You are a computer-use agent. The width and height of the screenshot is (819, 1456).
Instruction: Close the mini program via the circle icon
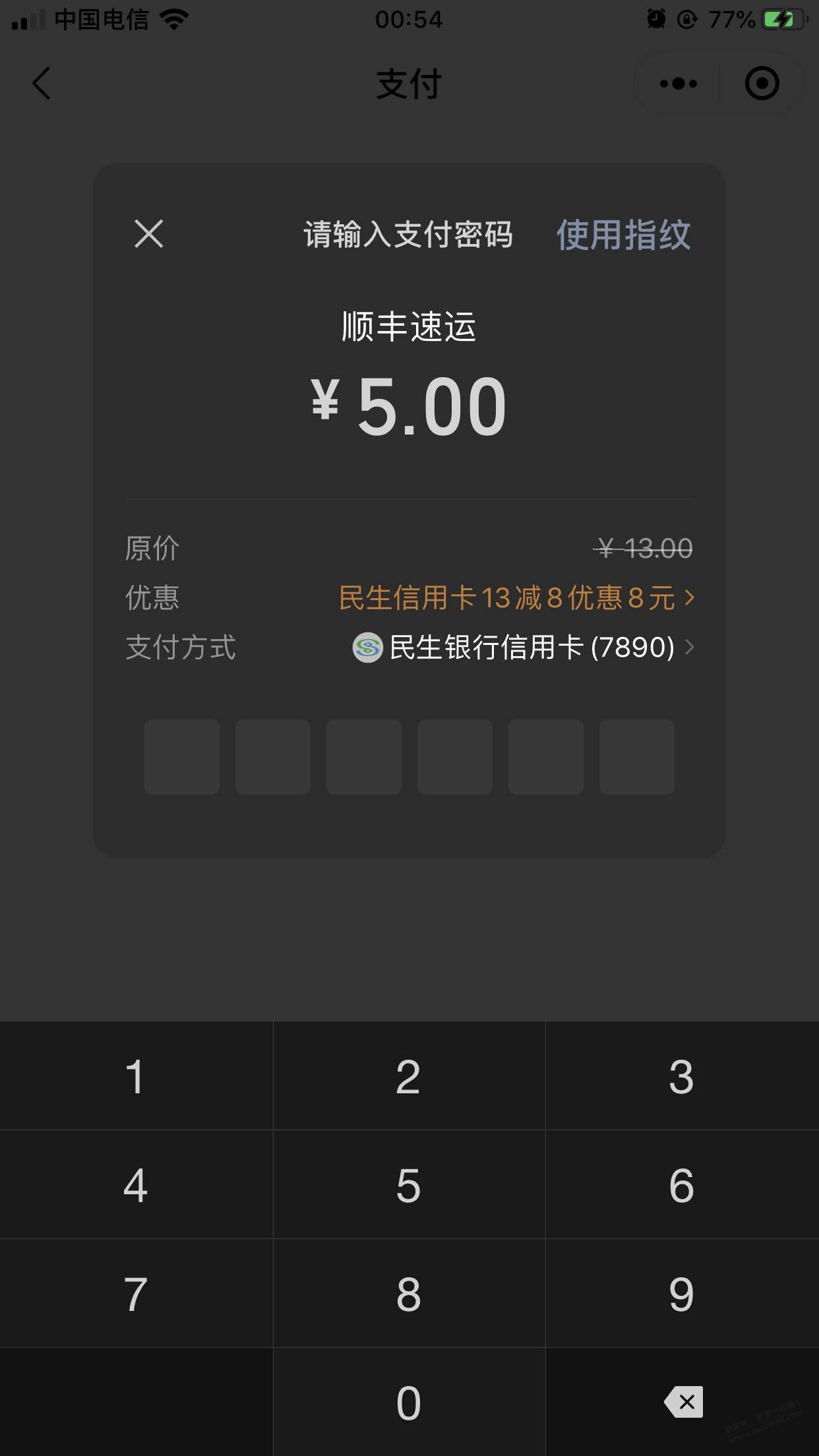pyautogui.click(x=762, y=84)
